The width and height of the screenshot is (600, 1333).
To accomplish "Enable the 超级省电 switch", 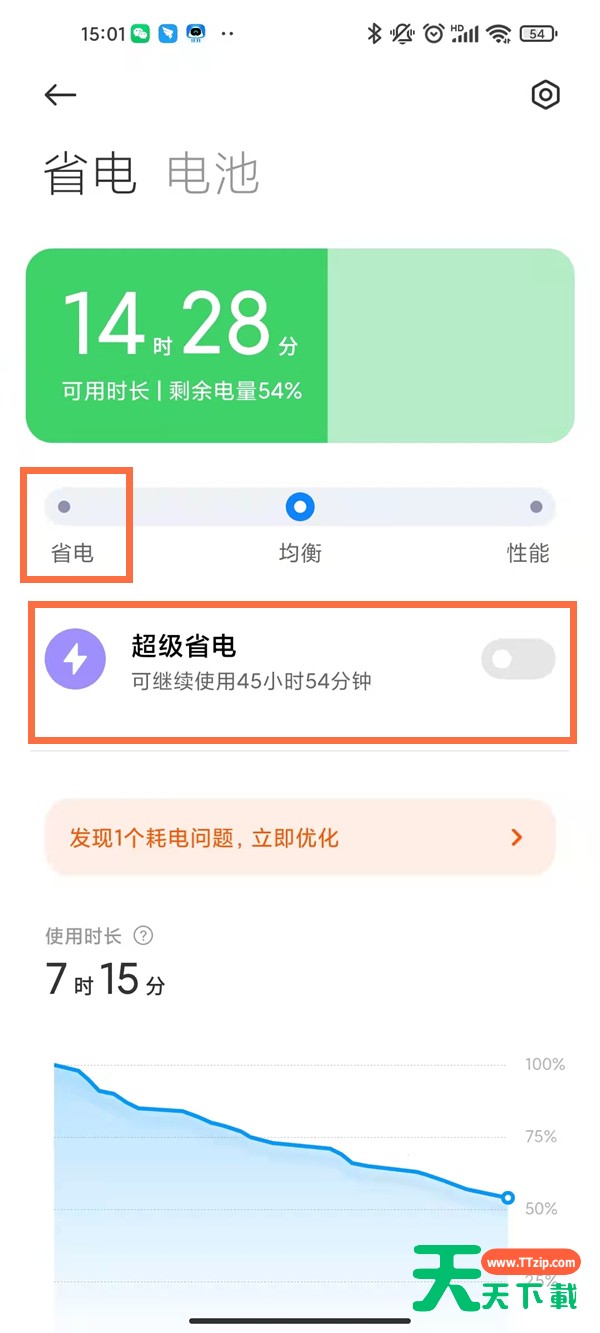I will 518,659.
